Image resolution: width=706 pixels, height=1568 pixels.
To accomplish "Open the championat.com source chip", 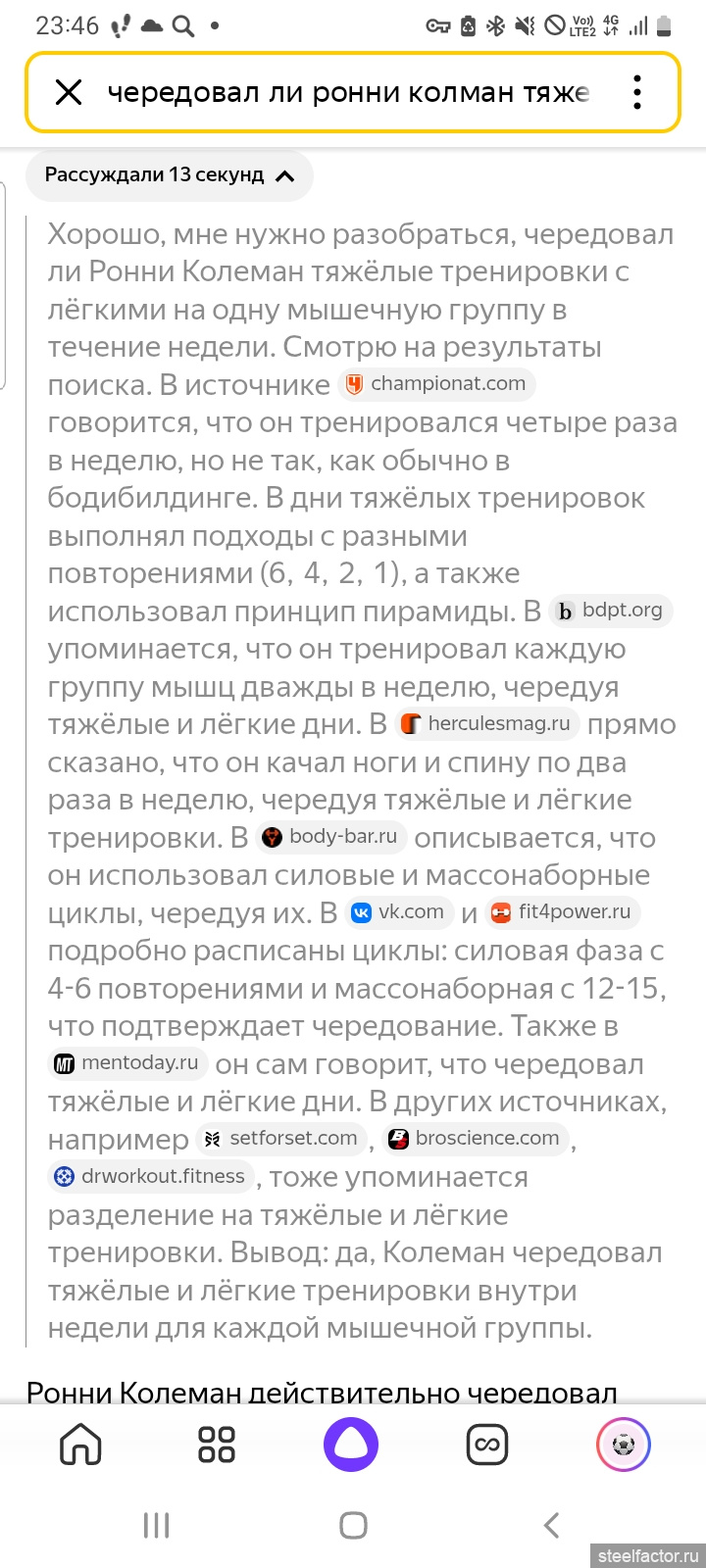I will click(436, 384).
